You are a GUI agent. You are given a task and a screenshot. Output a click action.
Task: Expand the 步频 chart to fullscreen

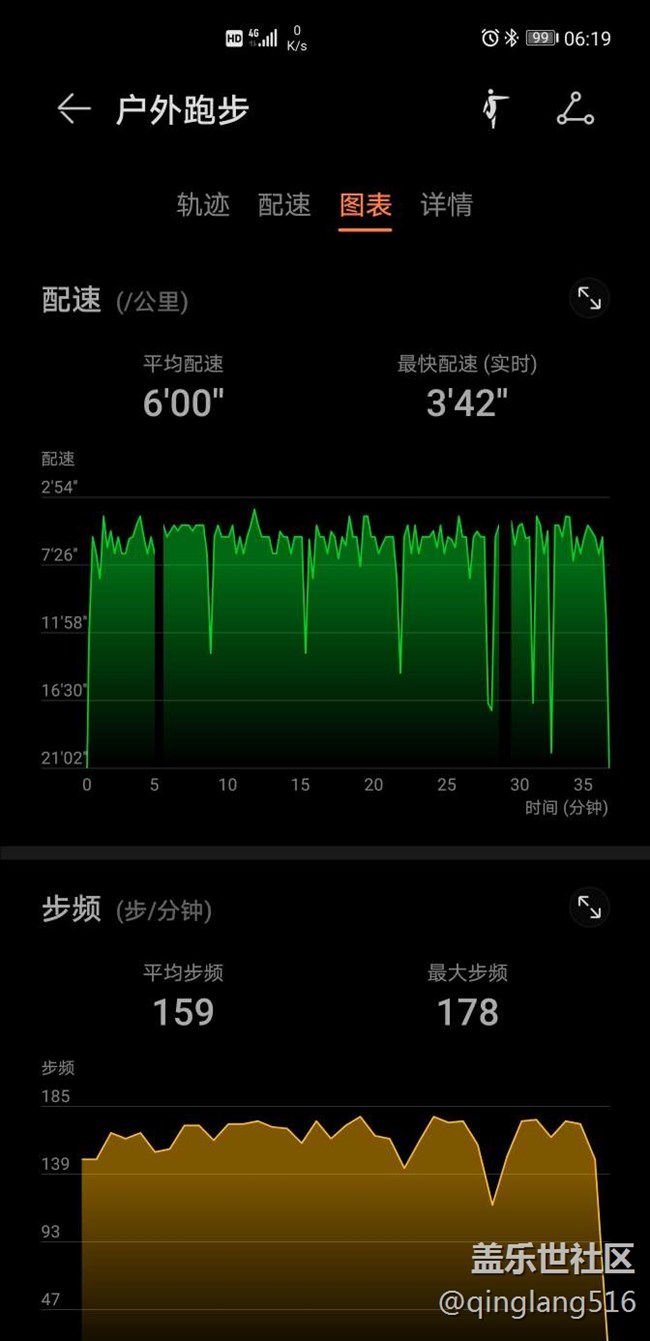(589, 907)
